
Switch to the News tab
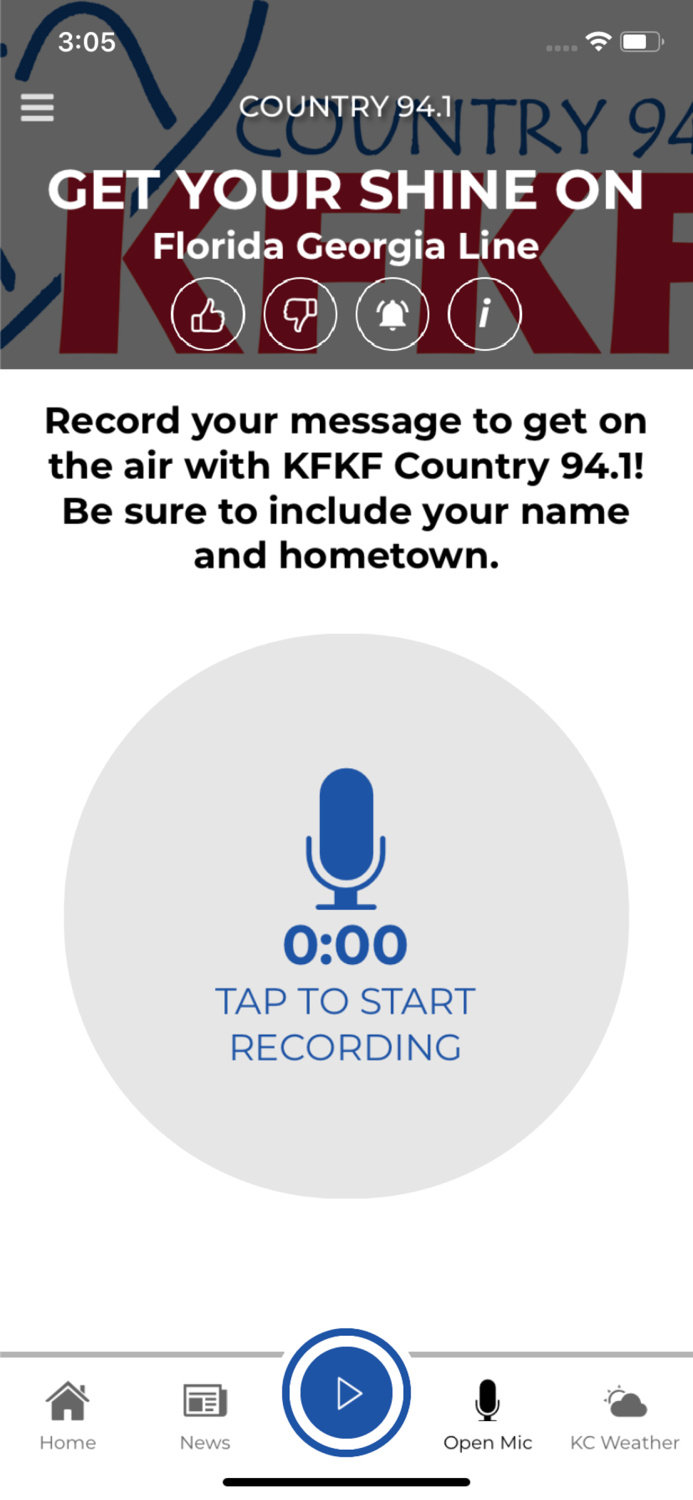205,1416
